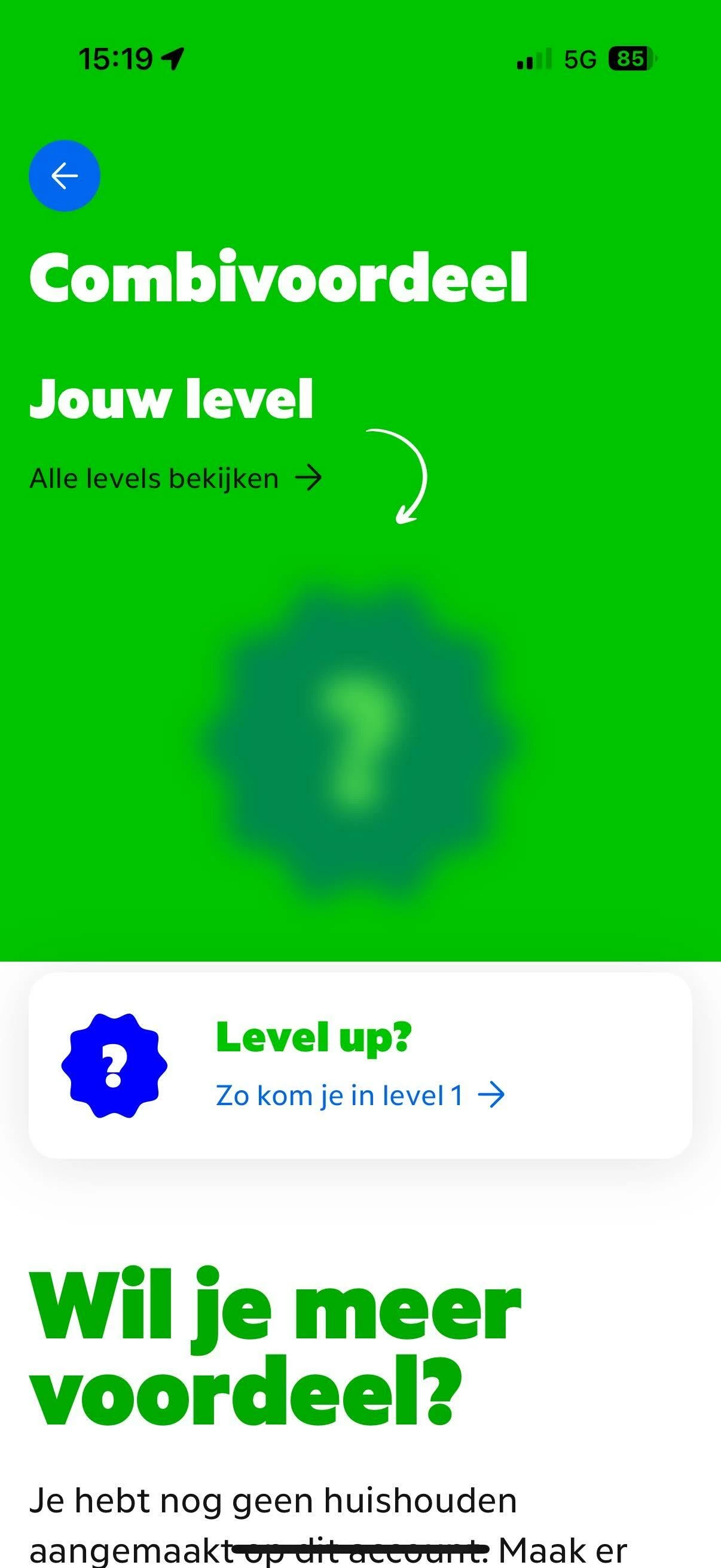This screenshot has height=1568, width=721.
Task: Open 'Alle levels bekijken' link
Action: tap(175, 478)
